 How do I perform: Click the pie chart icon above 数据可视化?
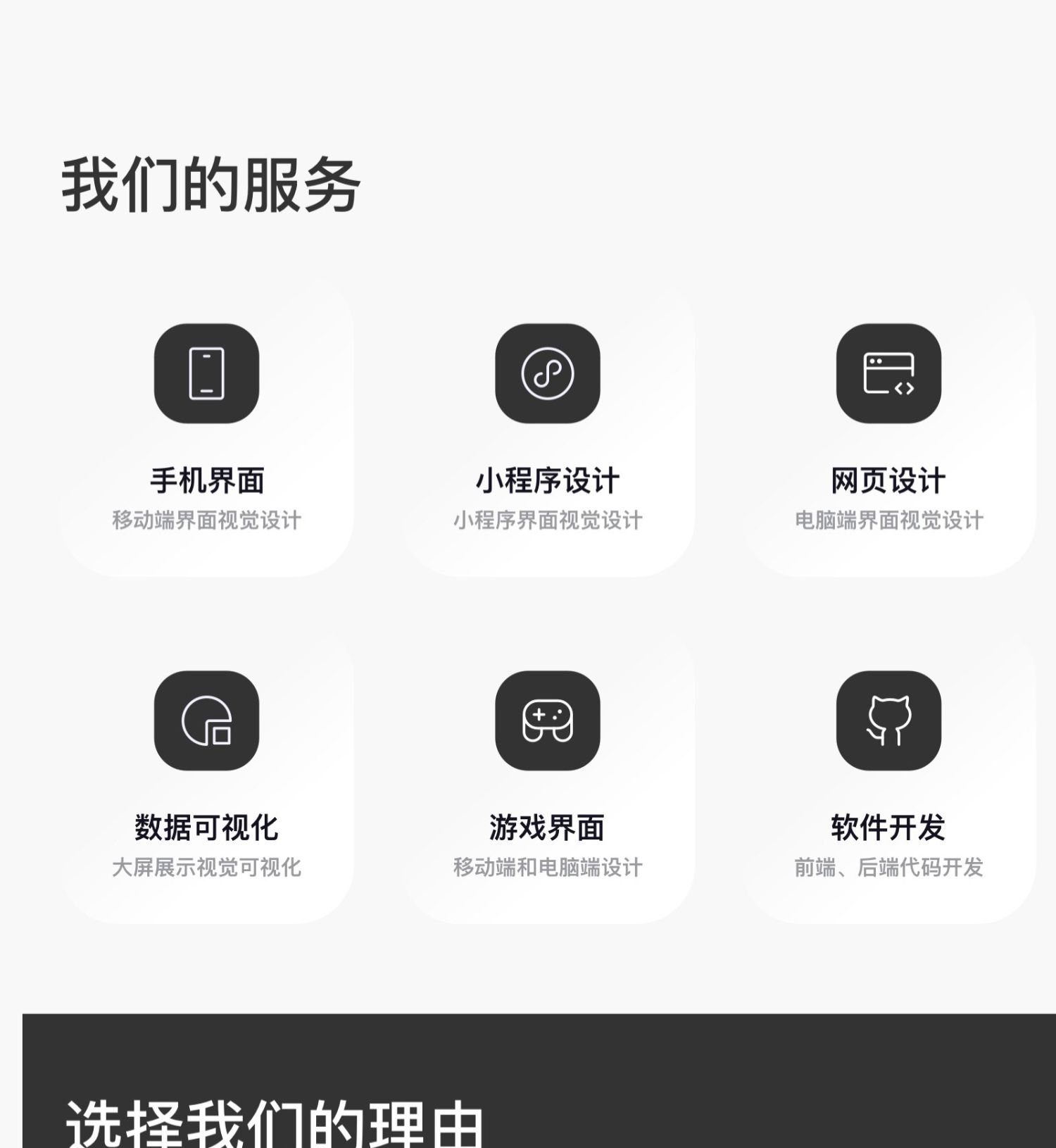click(x=206, y=722)
